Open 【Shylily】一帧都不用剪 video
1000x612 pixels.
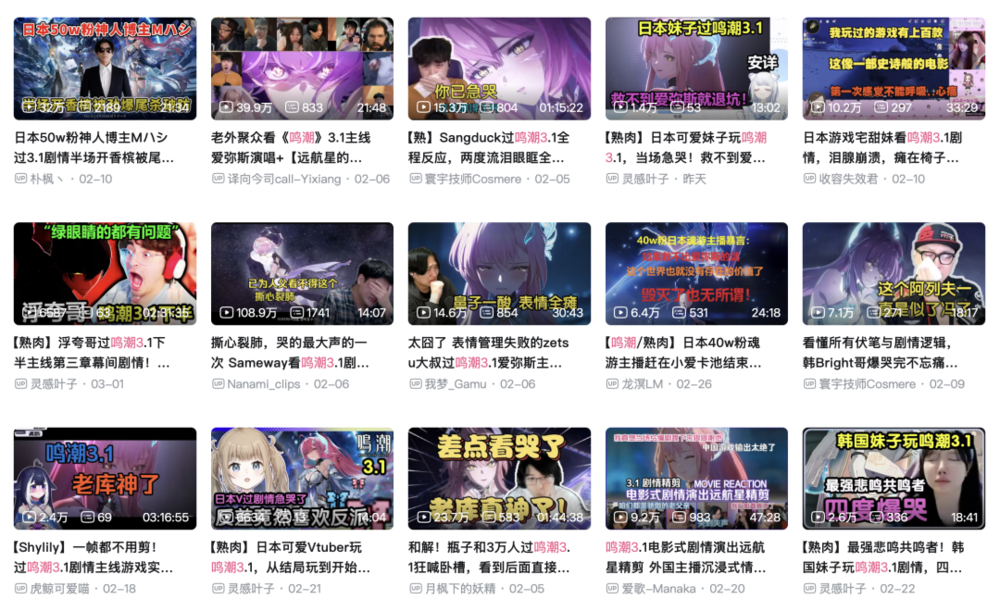(x=105, y=478)
